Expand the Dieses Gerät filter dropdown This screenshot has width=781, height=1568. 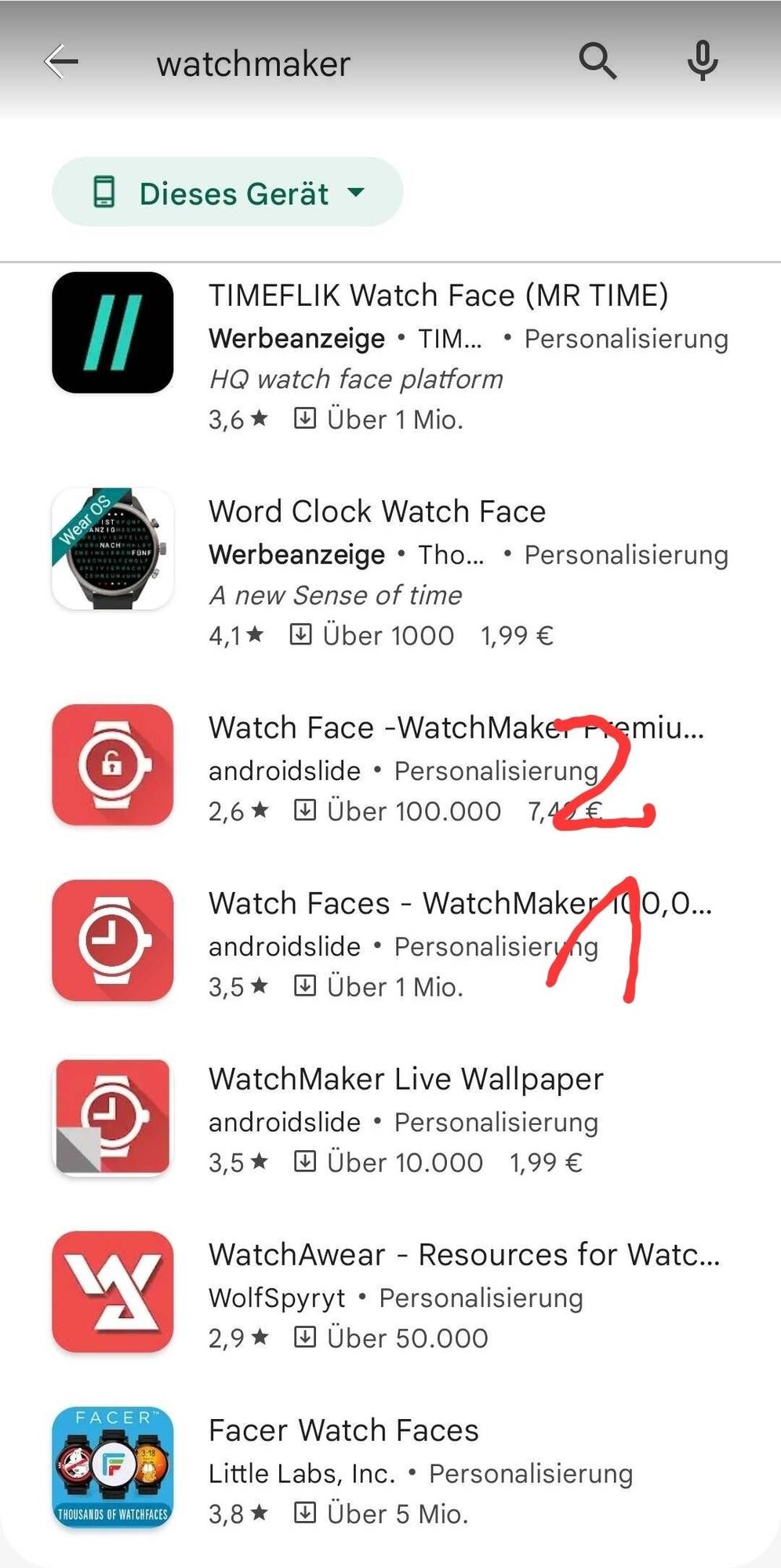point(354,192)
